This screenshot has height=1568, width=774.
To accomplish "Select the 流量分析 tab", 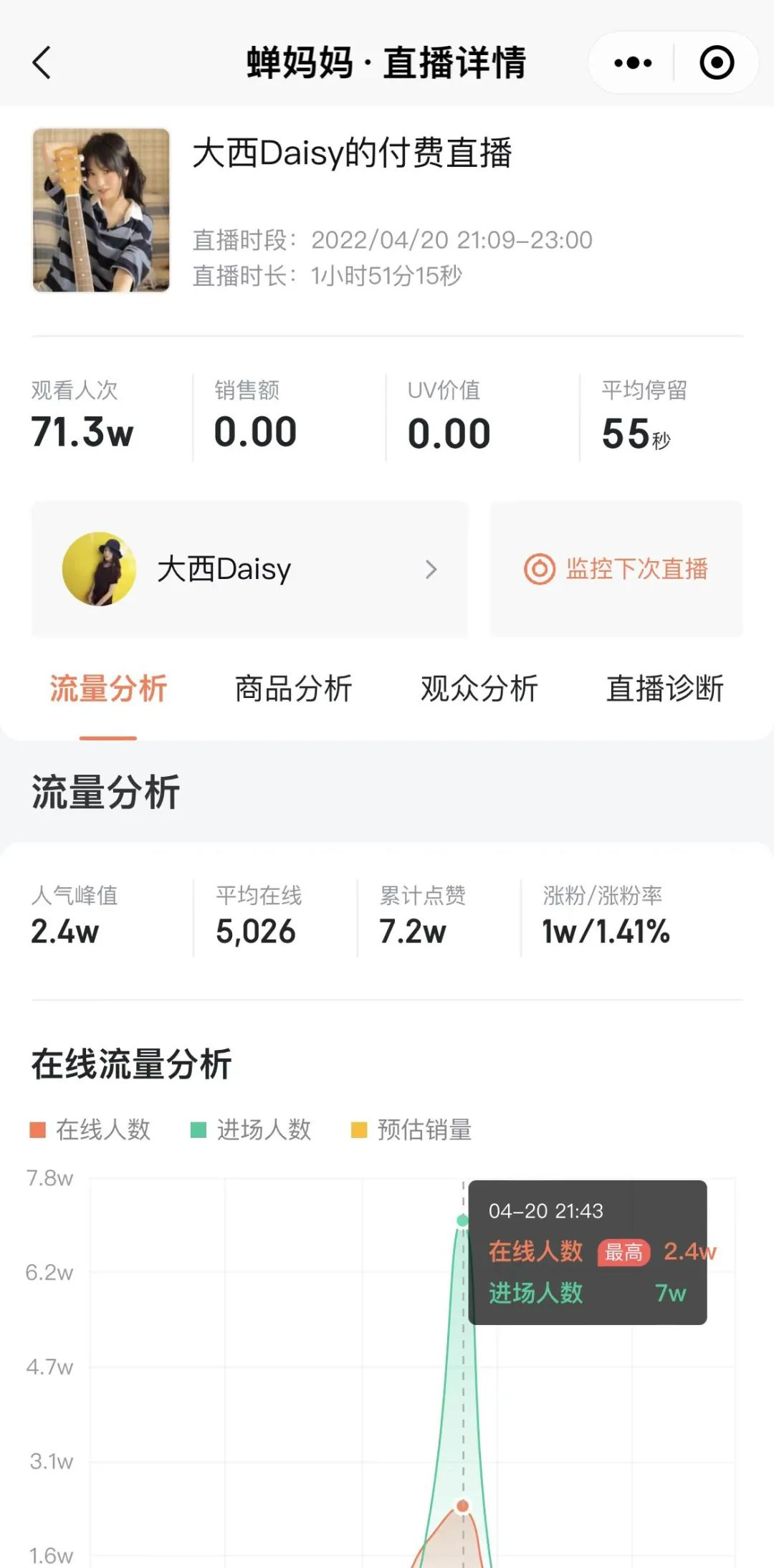I will coord(108,689).
